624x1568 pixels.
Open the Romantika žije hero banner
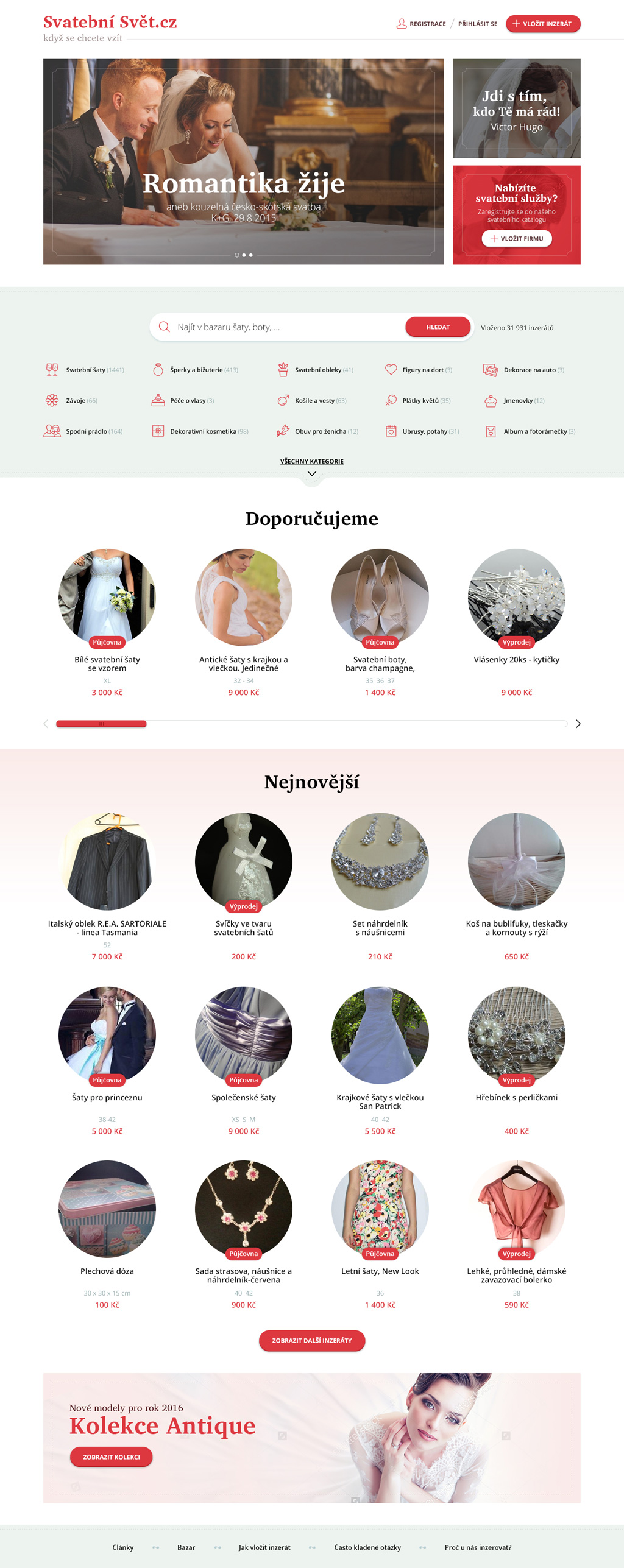click(x=243, y=183)
